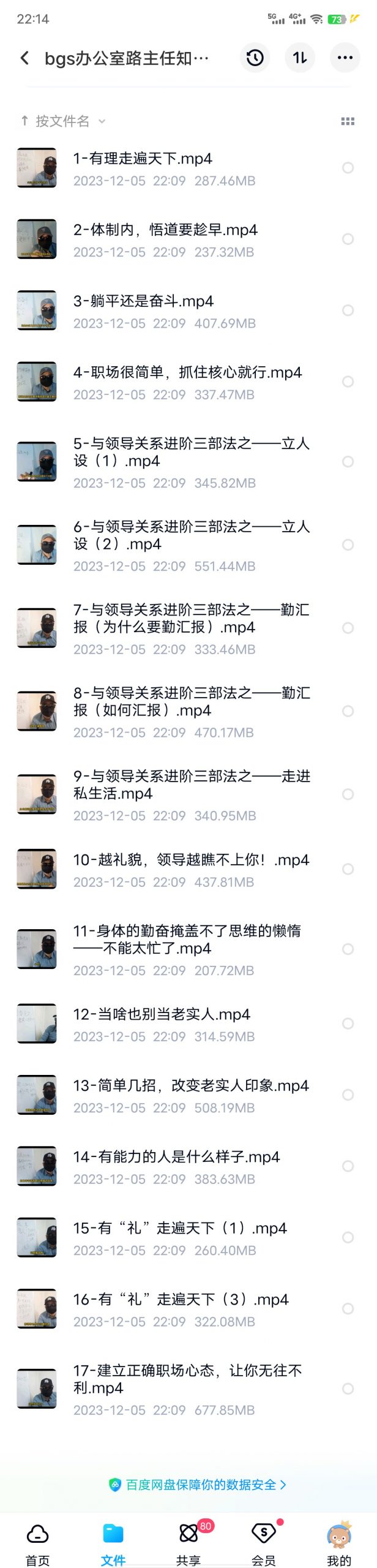Open video 1-有理走遍天下.mp4
This screenshot has height=1568, width=377.
click(143, 159)
